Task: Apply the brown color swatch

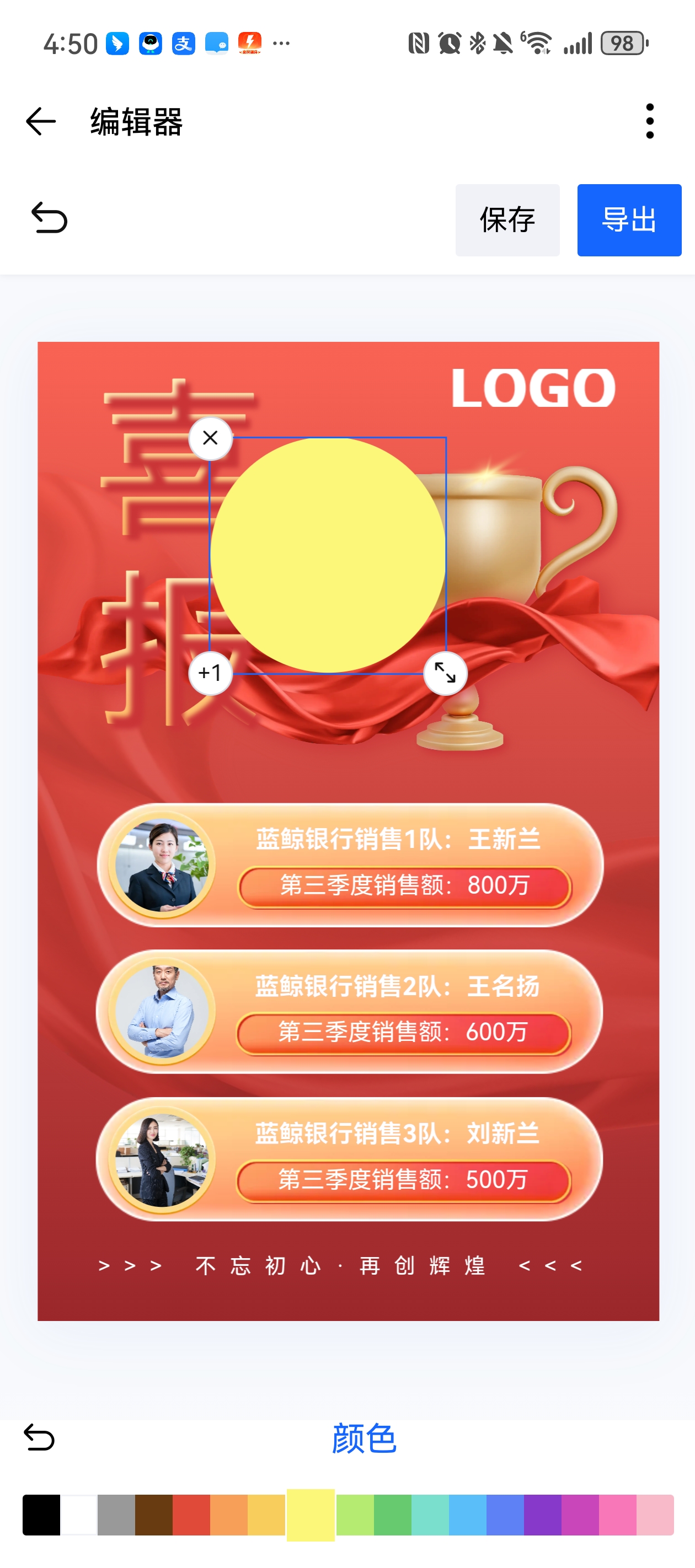Action: pyautogui.click(x=153, y=1515)
